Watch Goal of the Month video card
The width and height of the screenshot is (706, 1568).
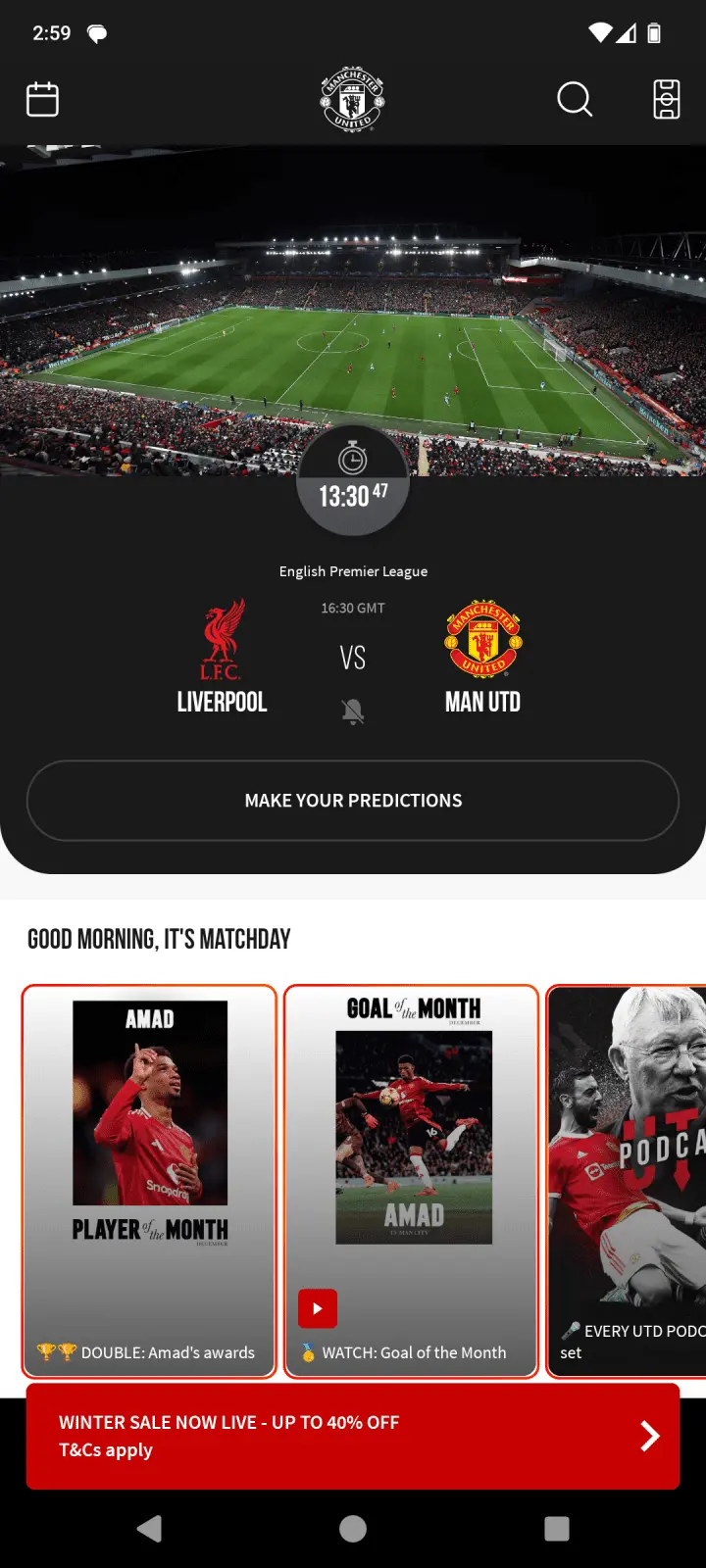pyautogui.click(x=412, y=1181)
